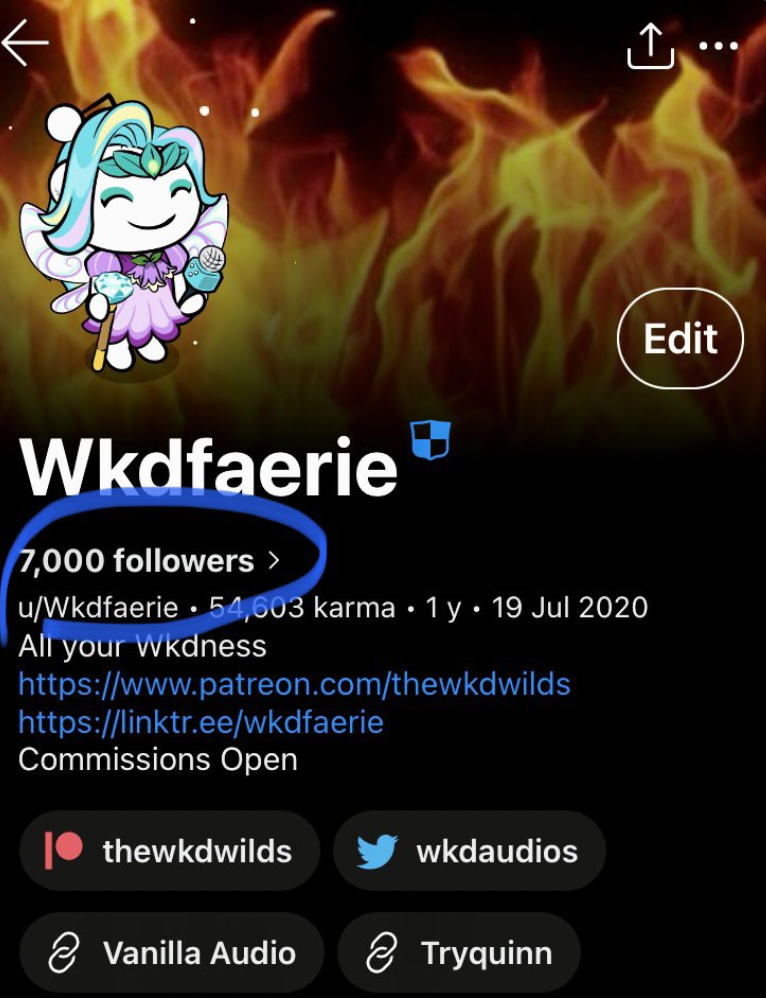Screen dimensions: 766x998
Task: Tap the Edit profile button
Action: coord(680,339)
